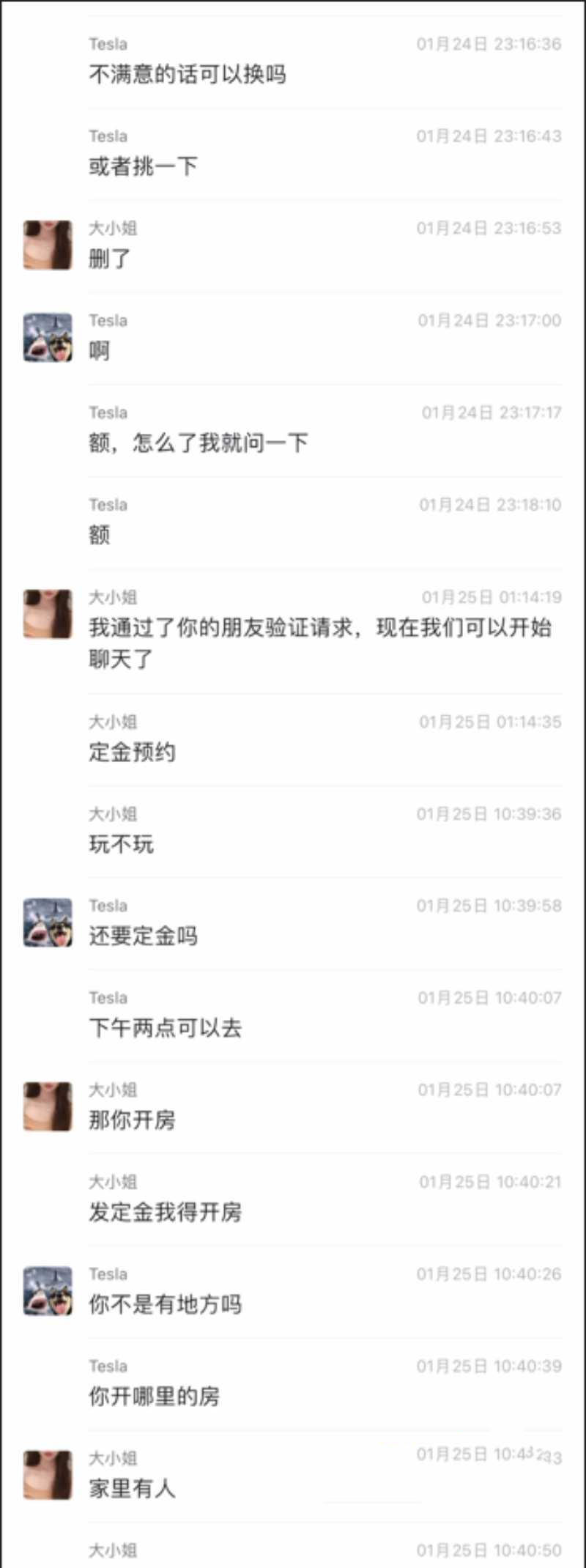Click 大小姐's avatar beside 那你开房
Image resolution: width=586 pixels, height=1568 pixels.
(47, 1108)
